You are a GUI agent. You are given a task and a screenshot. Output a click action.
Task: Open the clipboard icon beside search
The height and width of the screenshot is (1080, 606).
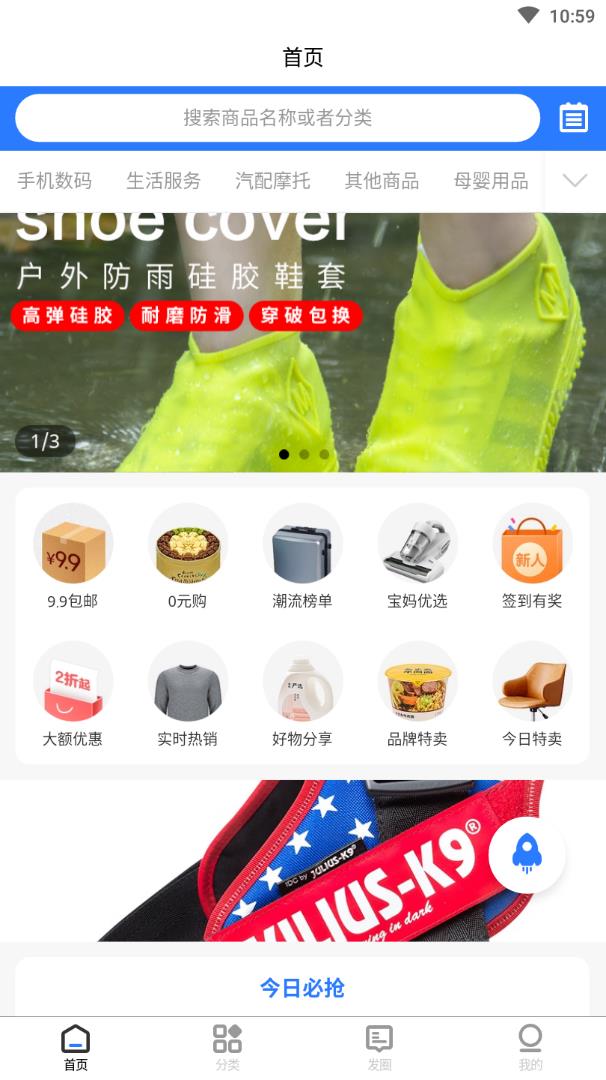pos(573,118)
